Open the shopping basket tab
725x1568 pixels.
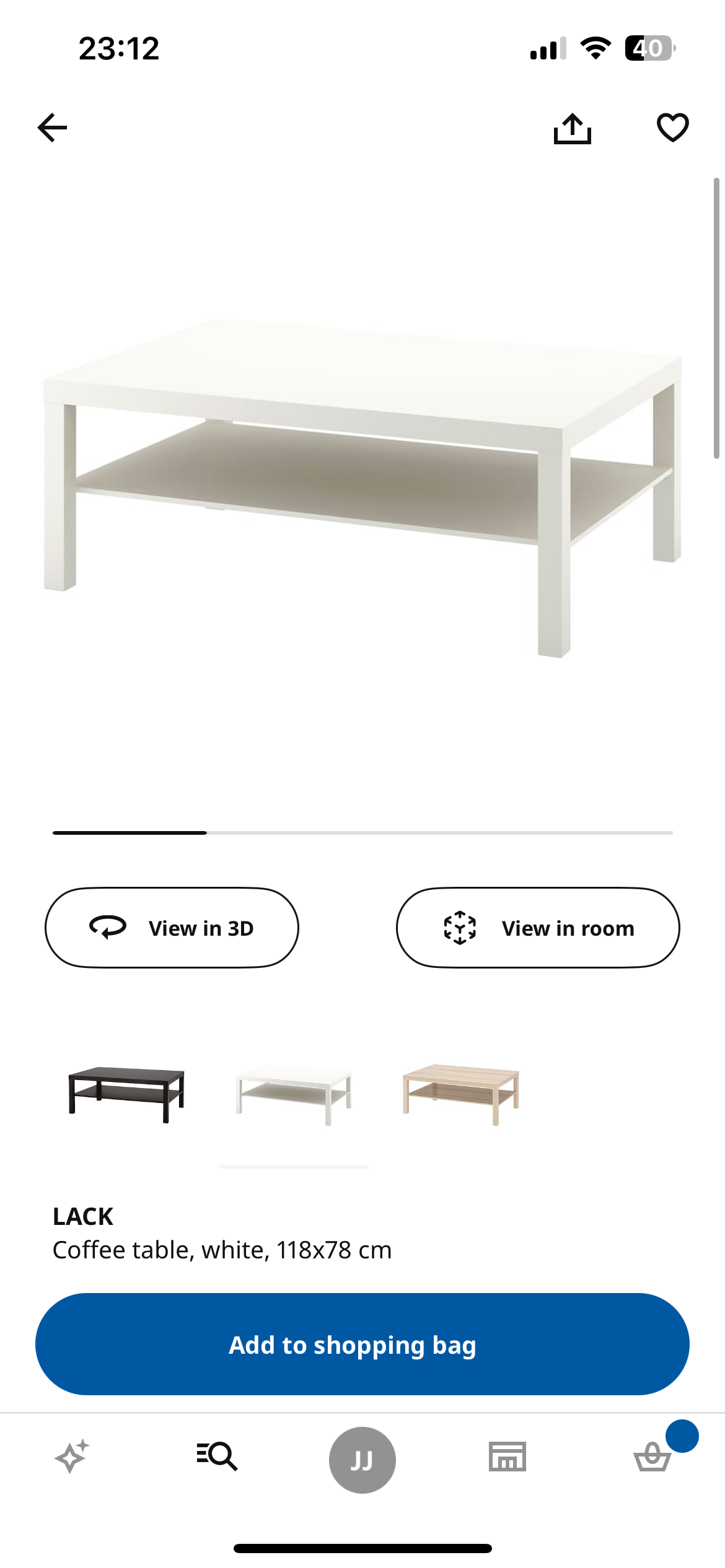pyautogui.click(x=652, y=1457)
